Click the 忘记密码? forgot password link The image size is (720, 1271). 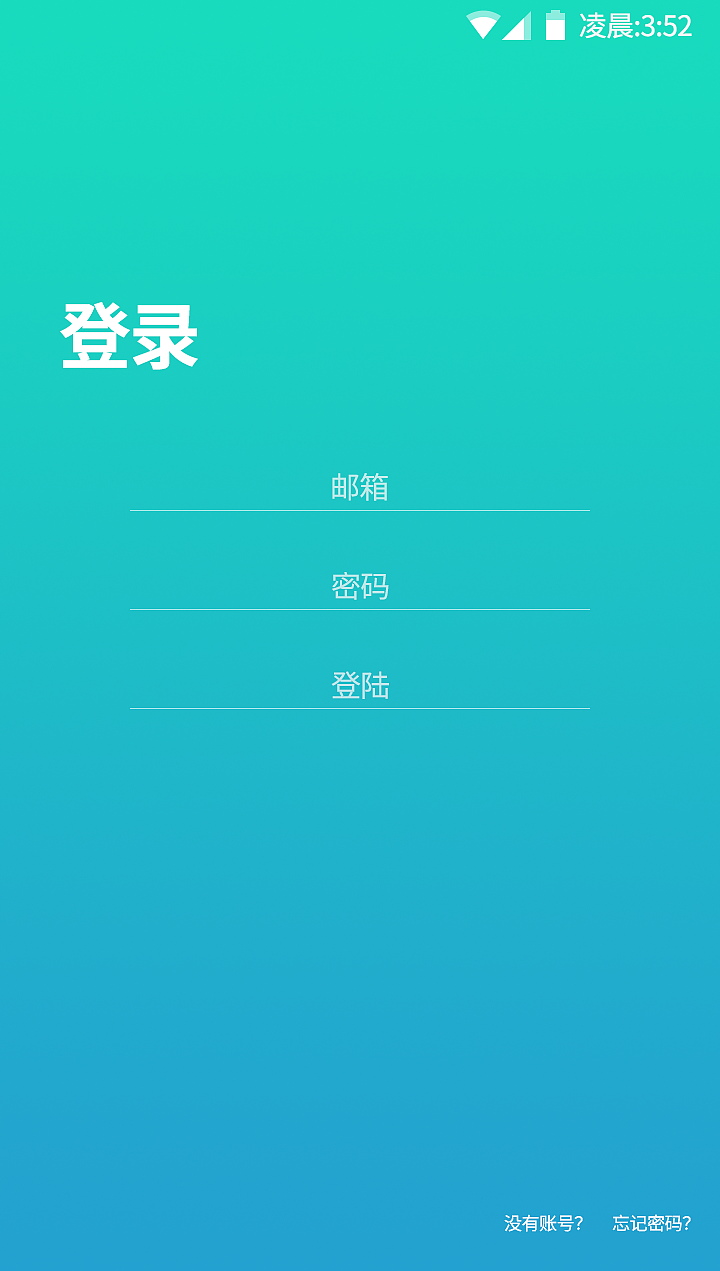(x=652, y=1222)
